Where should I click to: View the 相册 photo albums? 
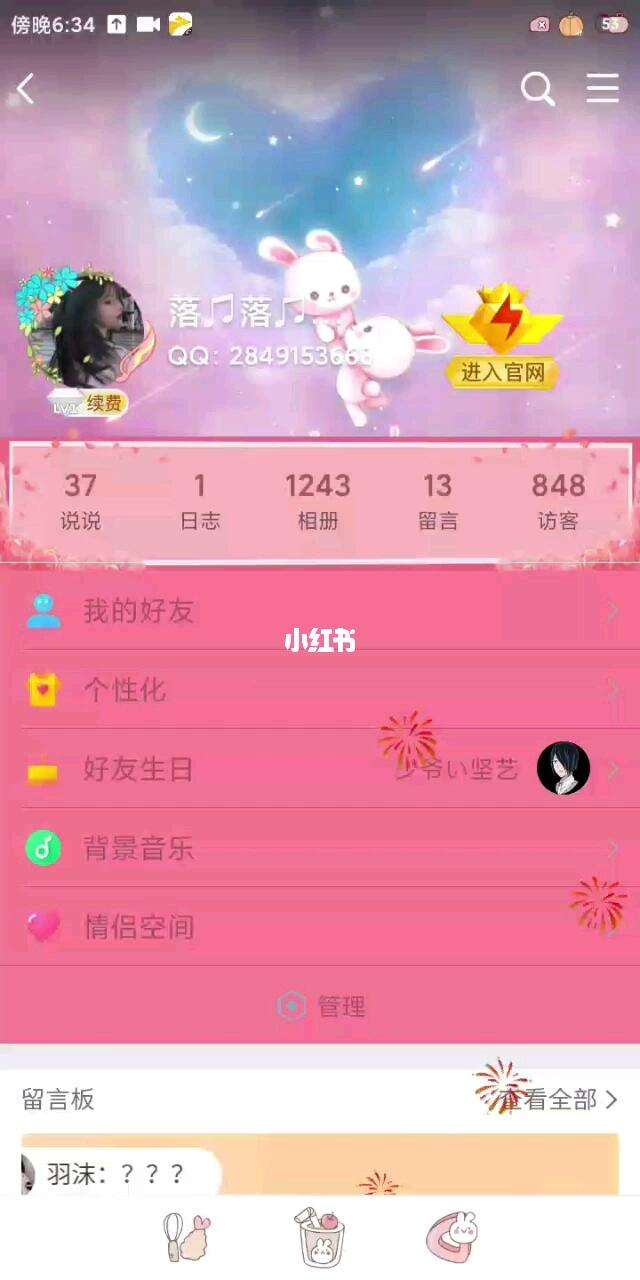(317, 501)
